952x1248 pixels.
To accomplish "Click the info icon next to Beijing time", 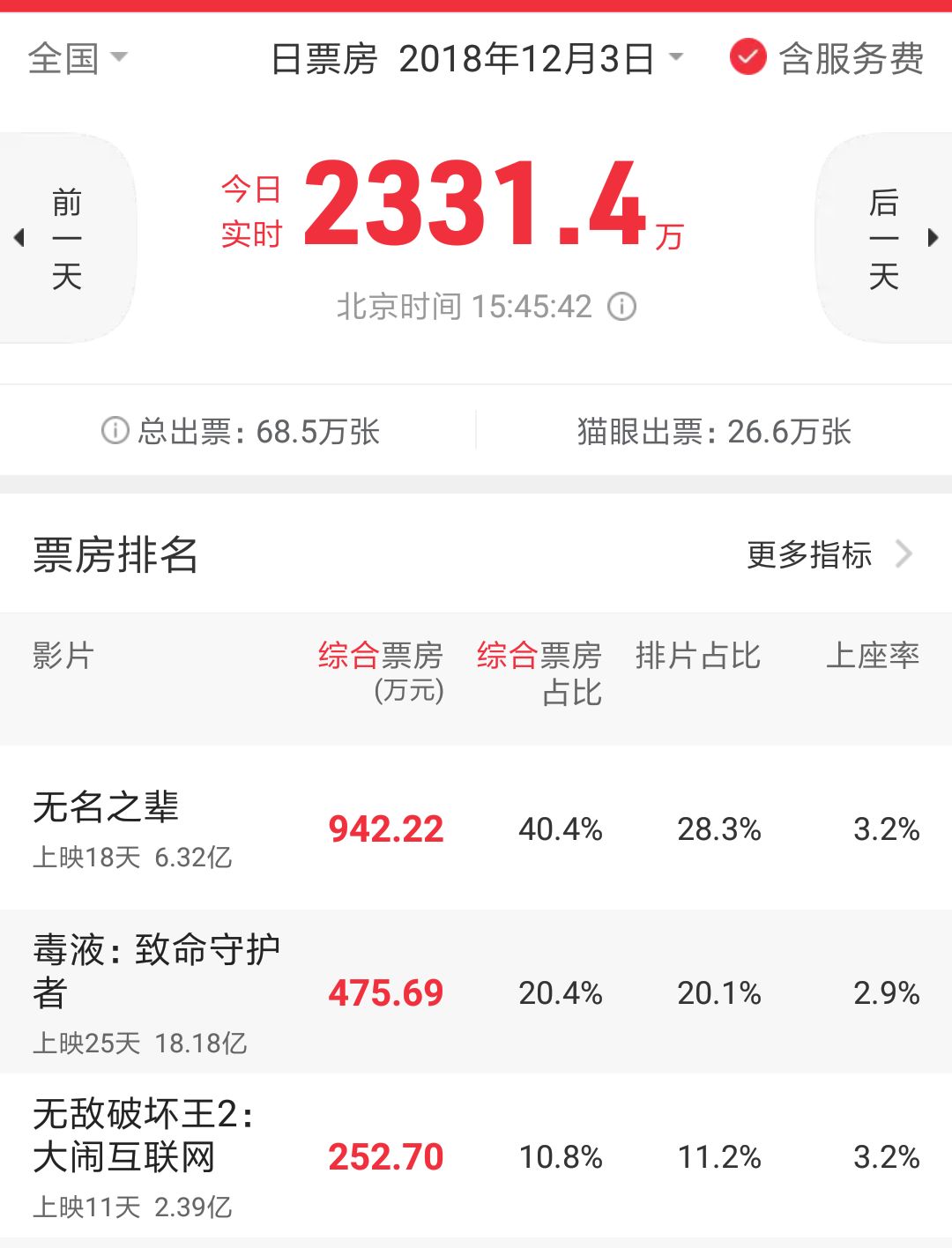I will [622, 308].
